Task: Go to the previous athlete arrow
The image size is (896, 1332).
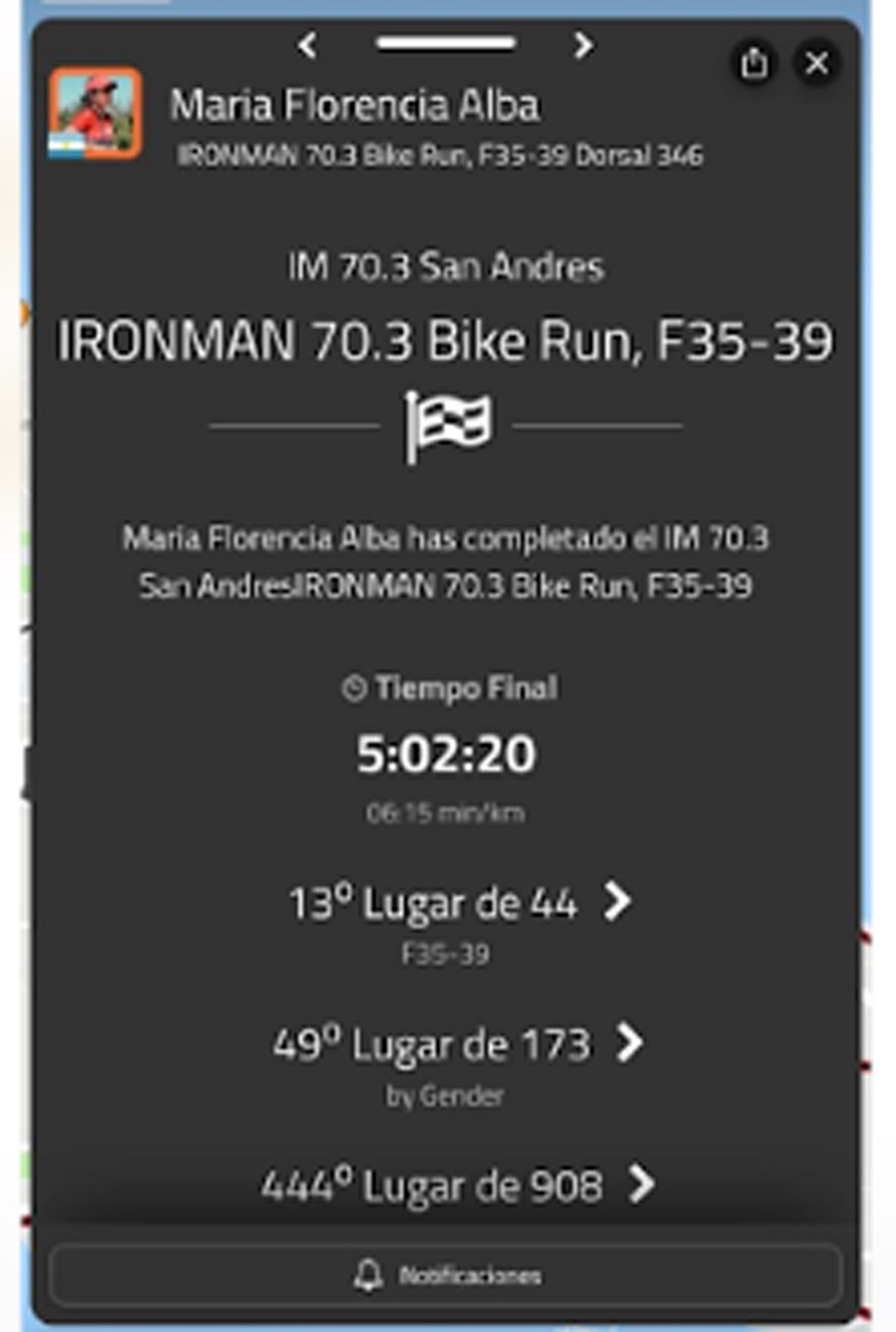Action: (x=307, y=46)
